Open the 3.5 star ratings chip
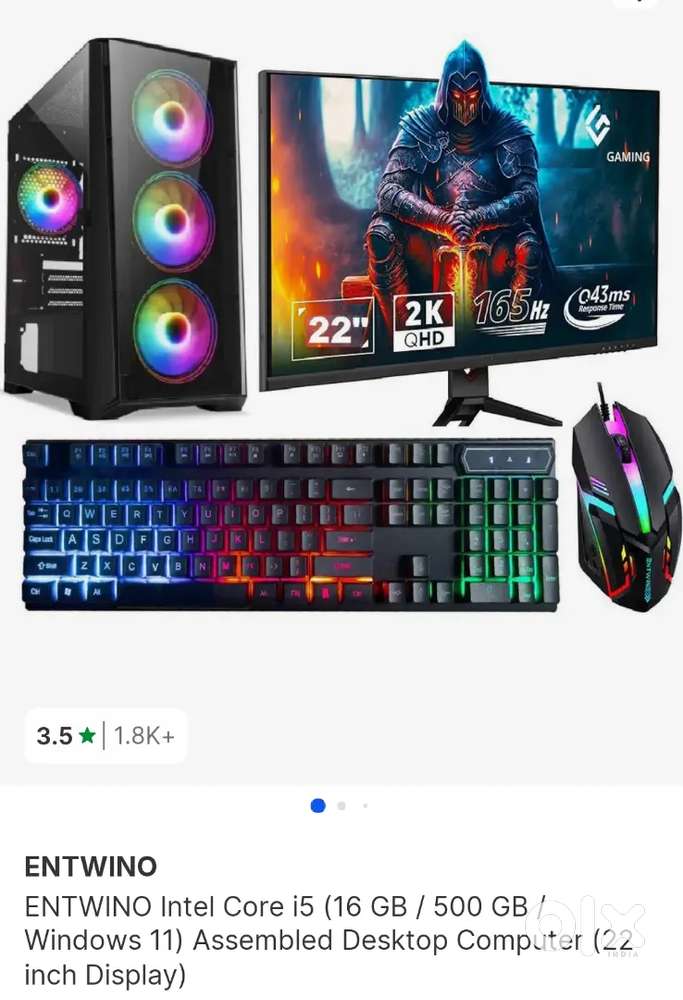 tap(106, 737)
